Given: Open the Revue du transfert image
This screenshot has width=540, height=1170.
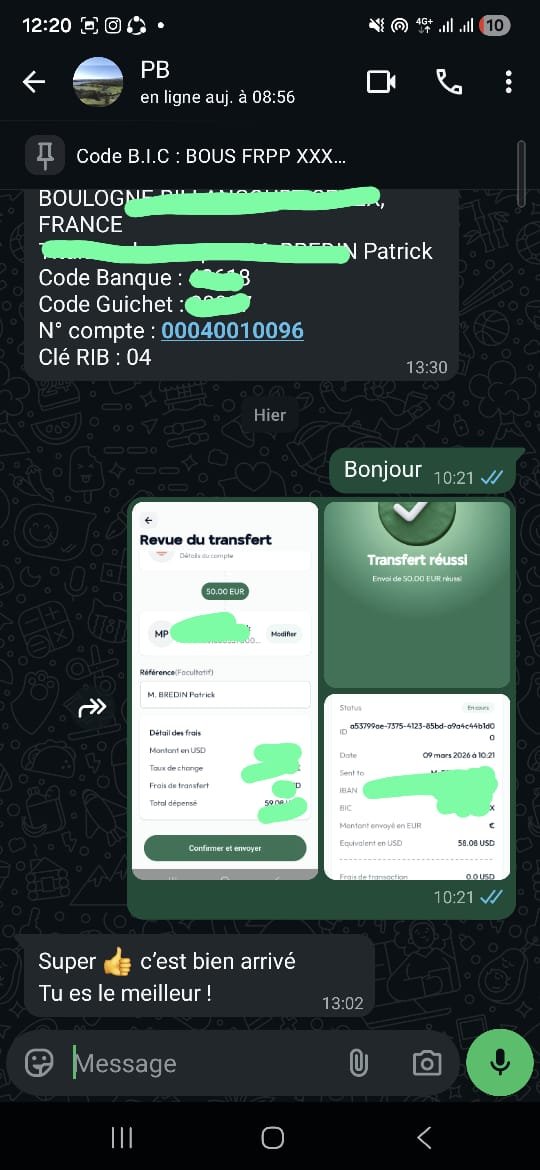Looking at the screenshot, I should pyautogui.click(x=225, y=691).
